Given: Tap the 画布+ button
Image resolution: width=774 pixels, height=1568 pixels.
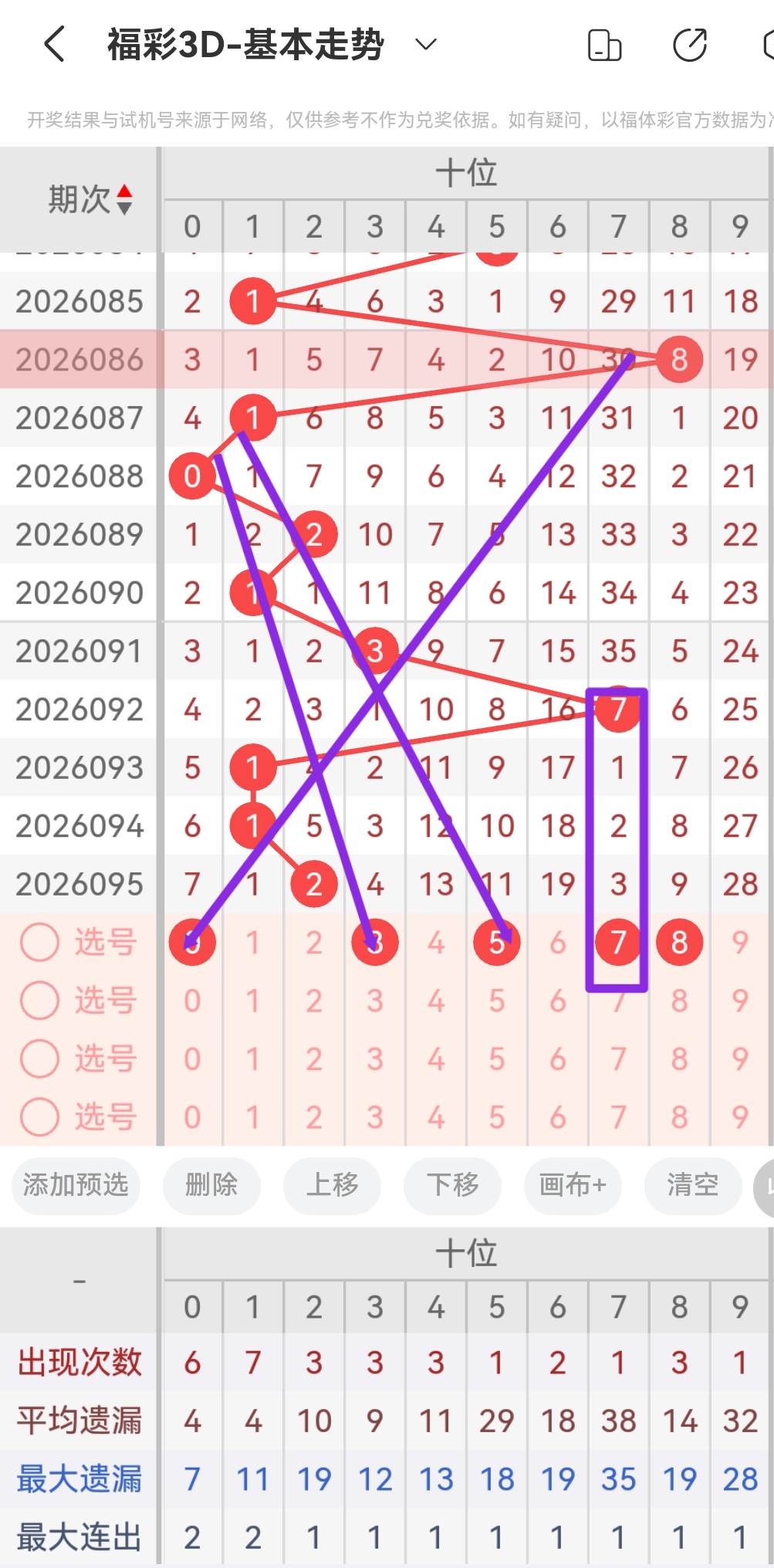Looking at the screenshot, I should coord(573,1186).
